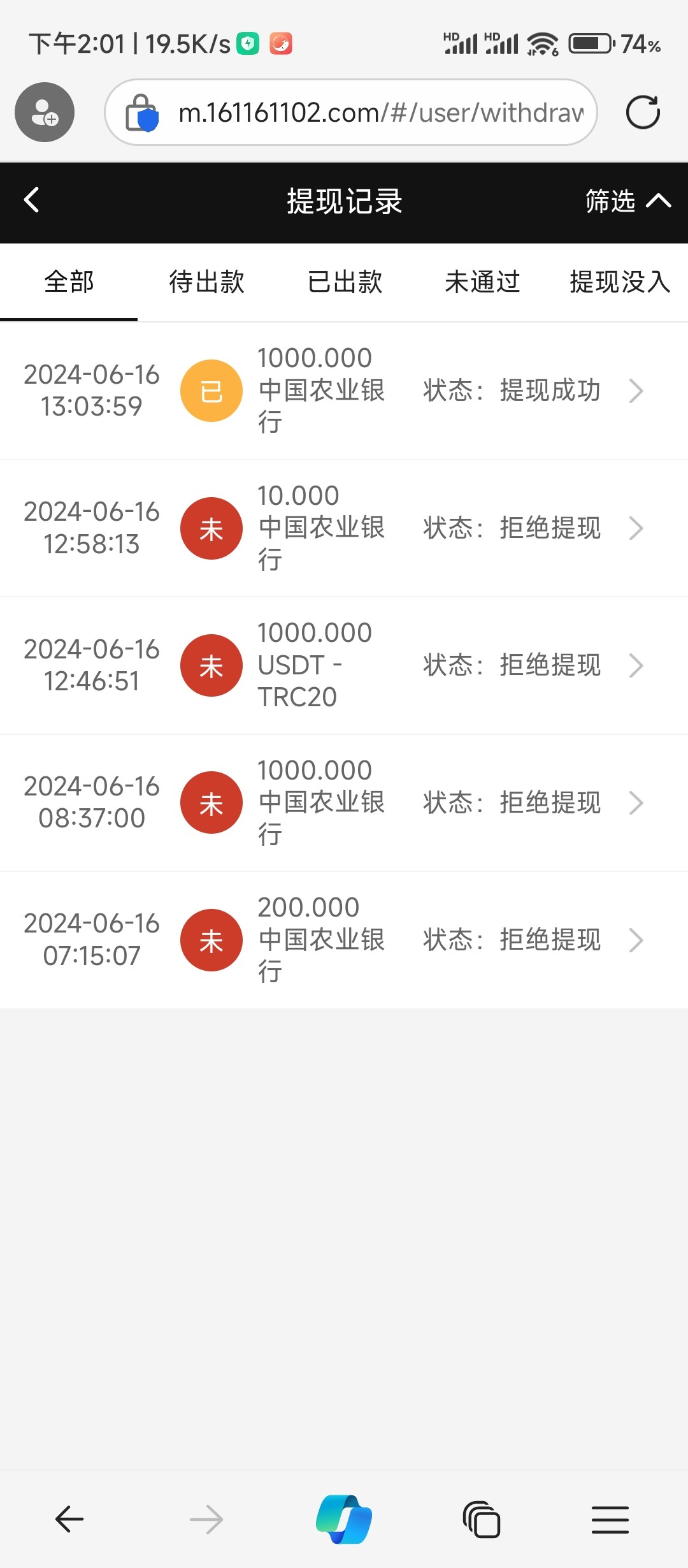Open the 200.000 withdrawal from 07:15:07

click(x=344, y=940)
